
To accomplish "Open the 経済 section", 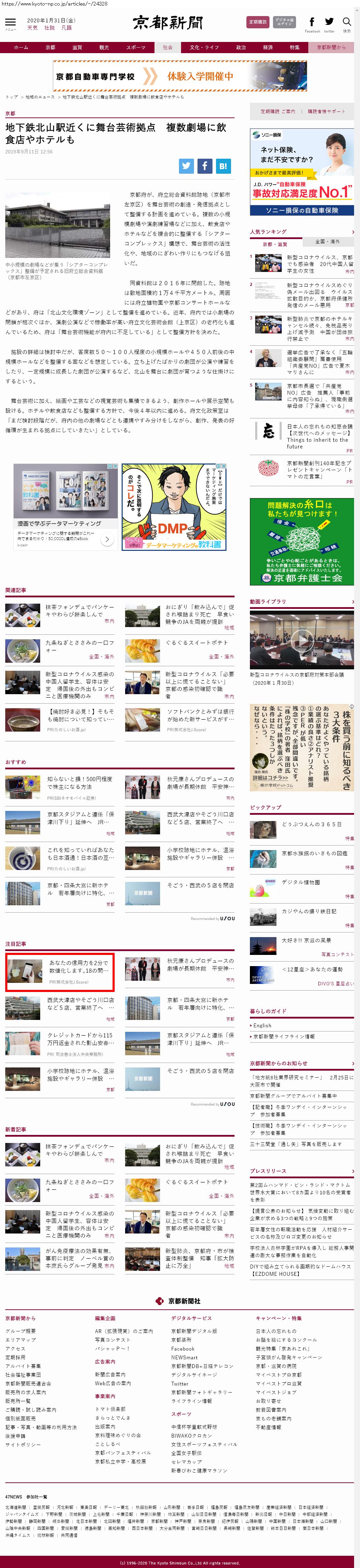I will (267, 48).
